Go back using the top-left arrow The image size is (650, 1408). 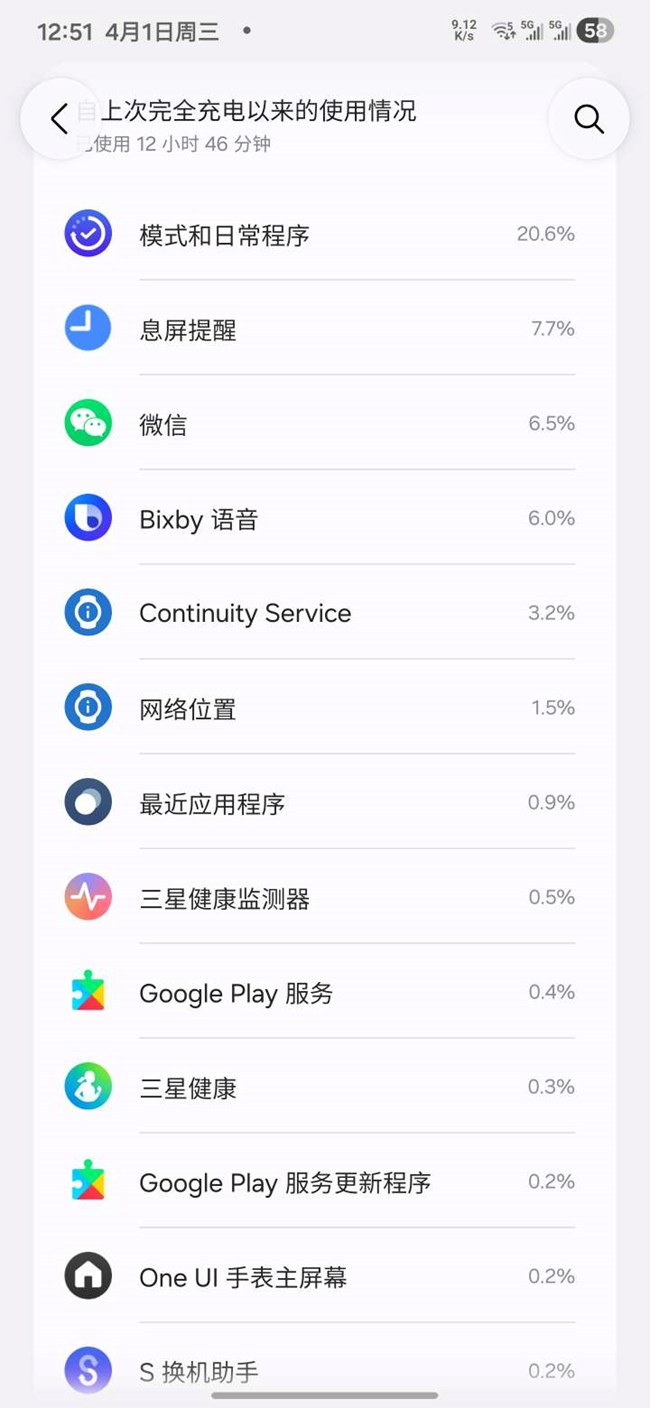(x=60, y=119)
